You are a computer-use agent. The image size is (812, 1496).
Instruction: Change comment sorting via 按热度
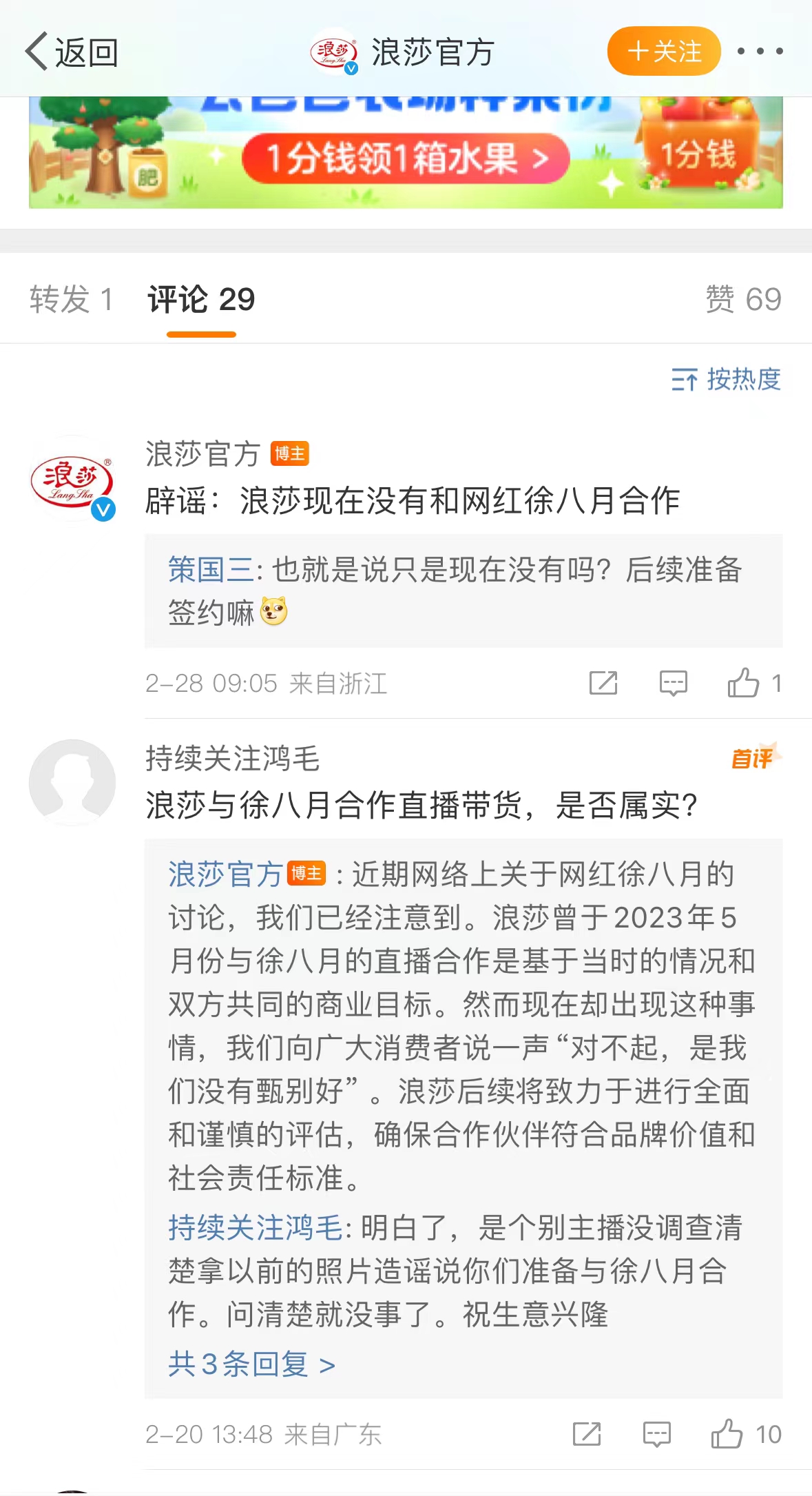coord(727,380)
